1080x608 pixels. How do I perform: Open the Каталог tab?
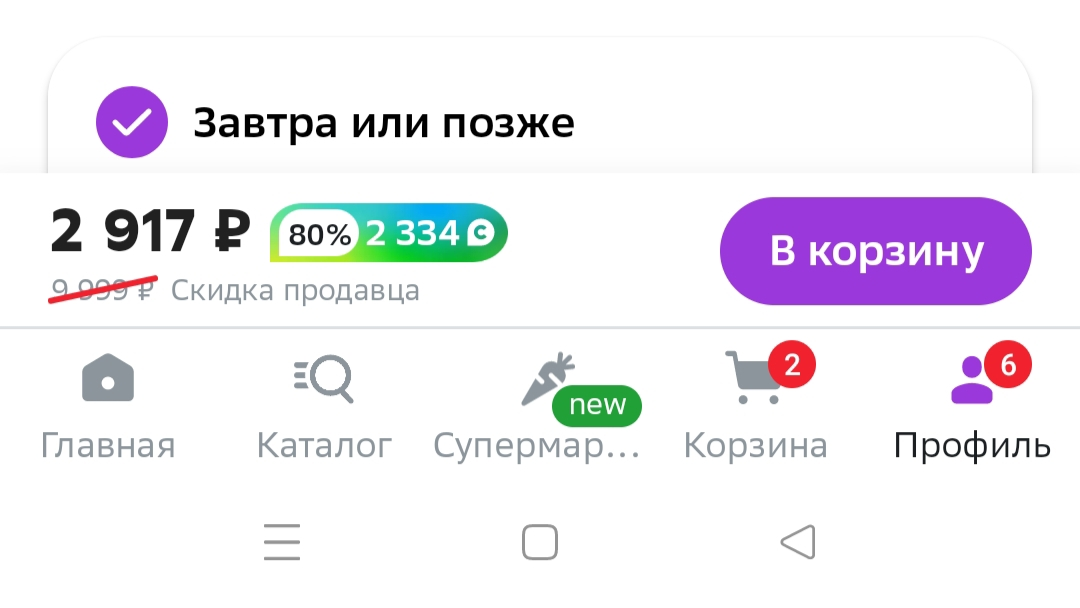(324, 407)
